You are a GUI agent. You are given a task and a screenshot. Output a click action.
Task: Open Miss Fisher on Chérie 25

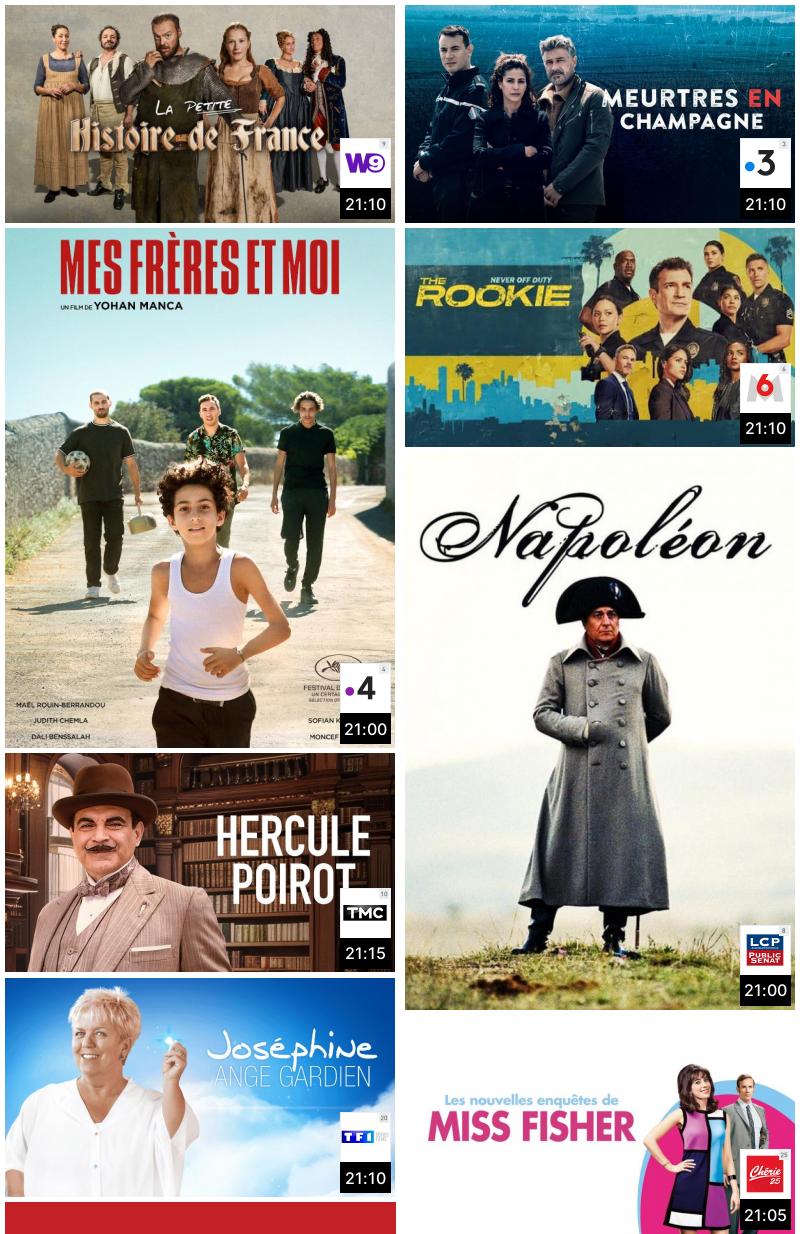coord(599,1125)
